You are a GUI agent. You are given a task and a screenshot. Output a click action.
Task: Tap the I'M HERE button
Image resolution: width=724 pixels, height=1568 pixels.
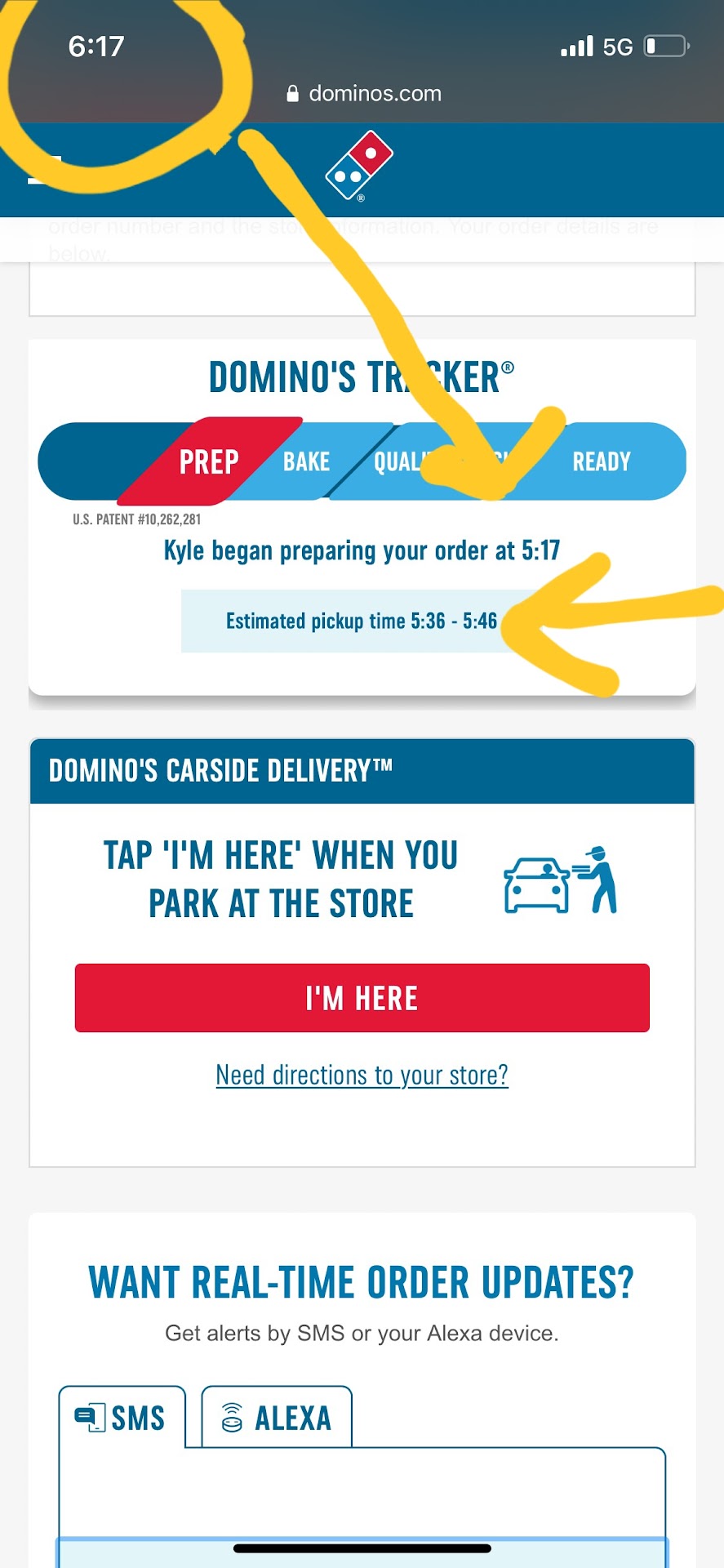point(362,998)
